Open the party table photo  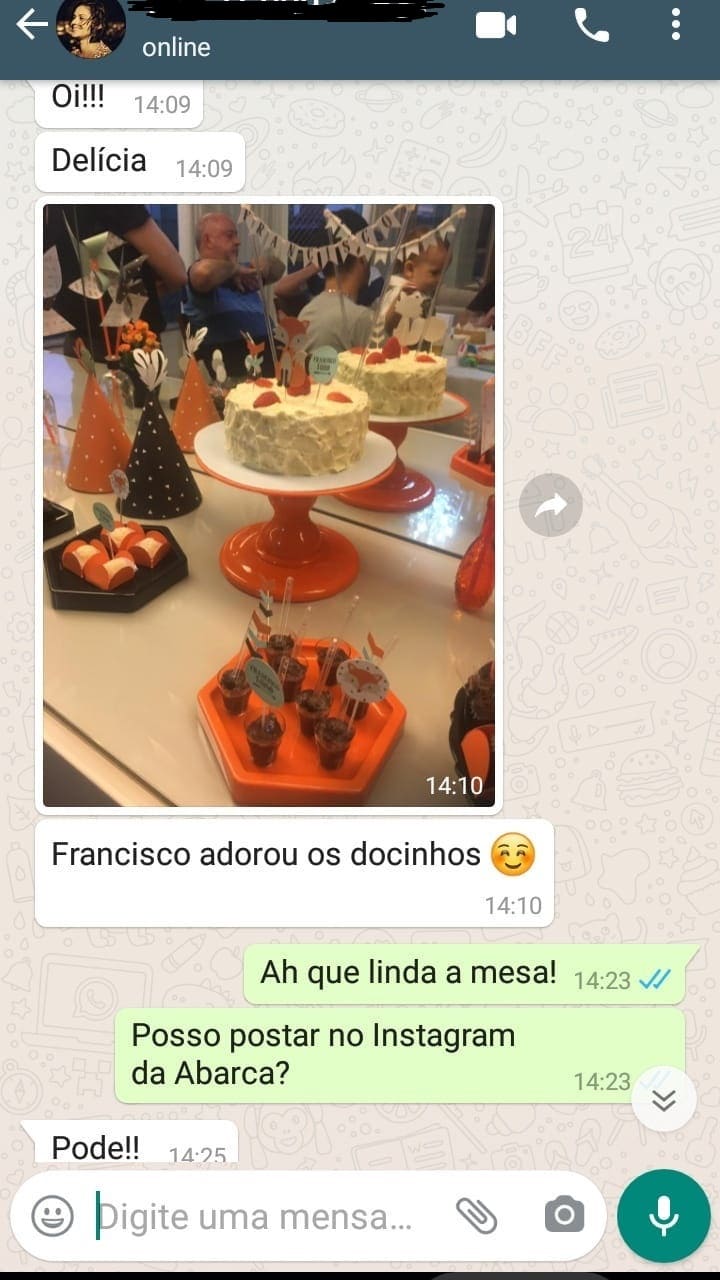[268, 505]
